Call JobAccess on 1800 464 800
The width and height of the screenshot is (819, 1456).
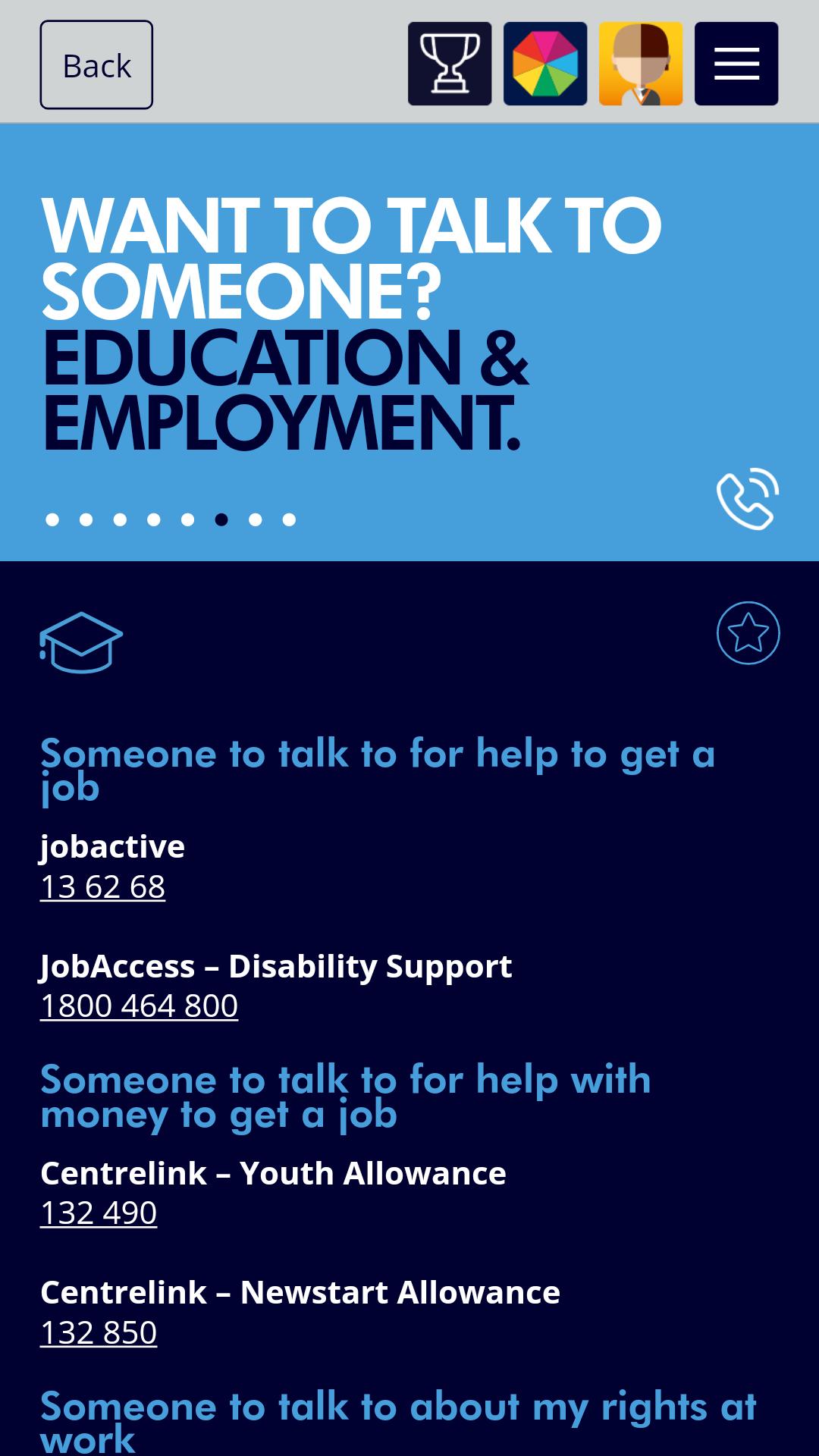click(139, 1006)
